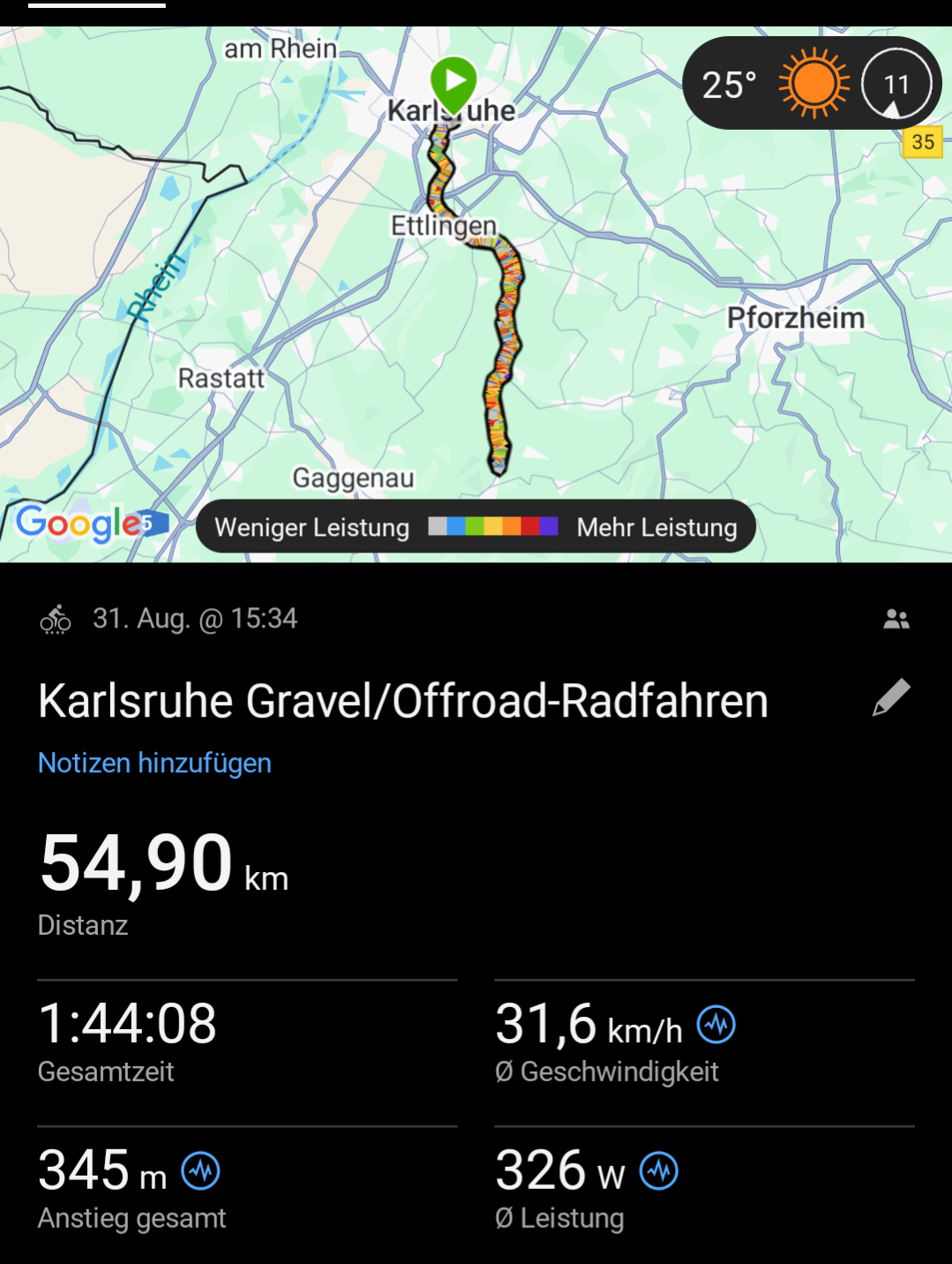Open the activity privacy people icon
The image size is (952, 1264).
(896, 619)
